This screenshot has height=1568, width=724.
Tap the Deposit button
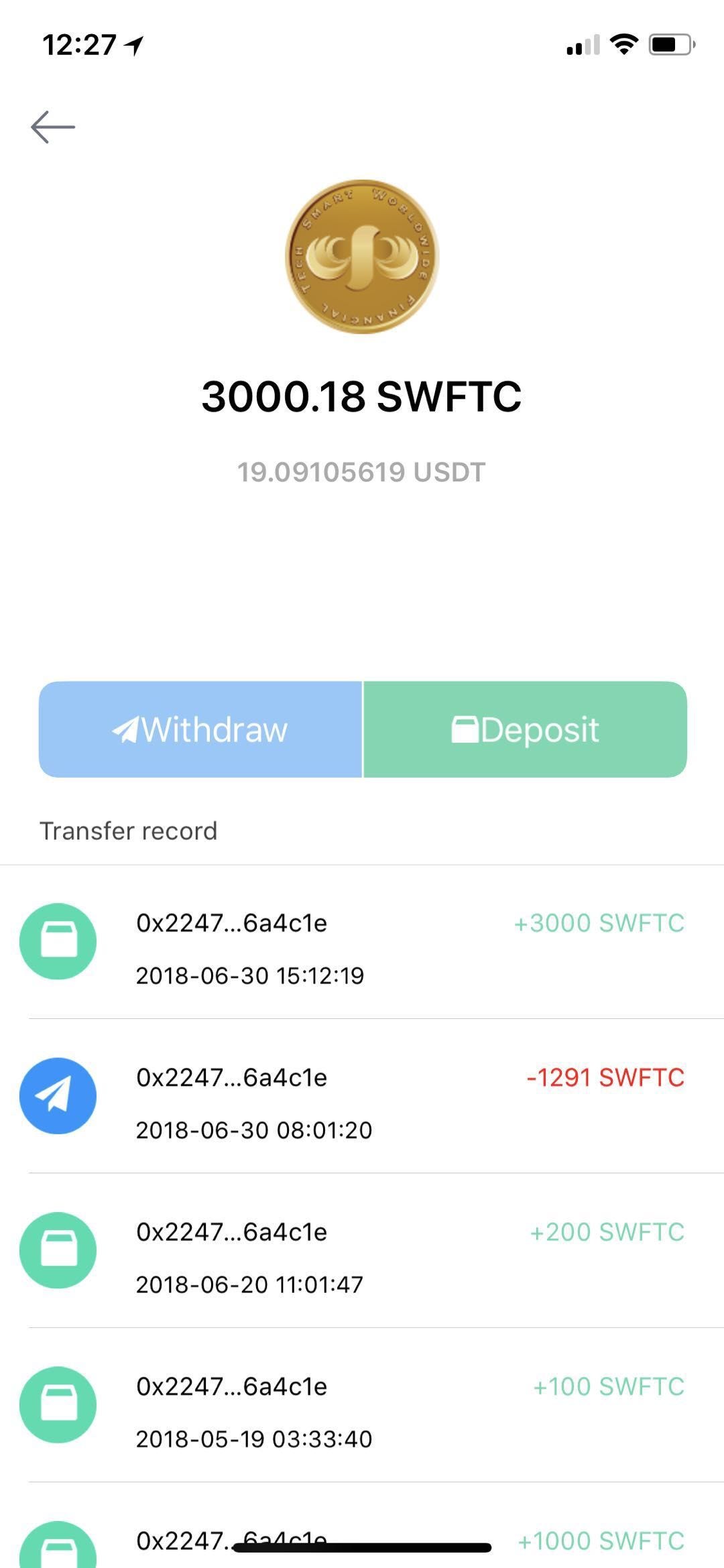525,729
